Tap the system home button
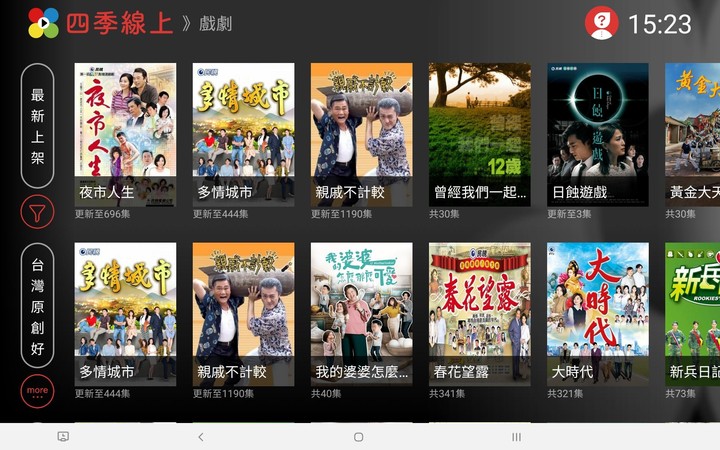This screenshot has width=720, height=450. pyautogui.click(x=358, y=437)
